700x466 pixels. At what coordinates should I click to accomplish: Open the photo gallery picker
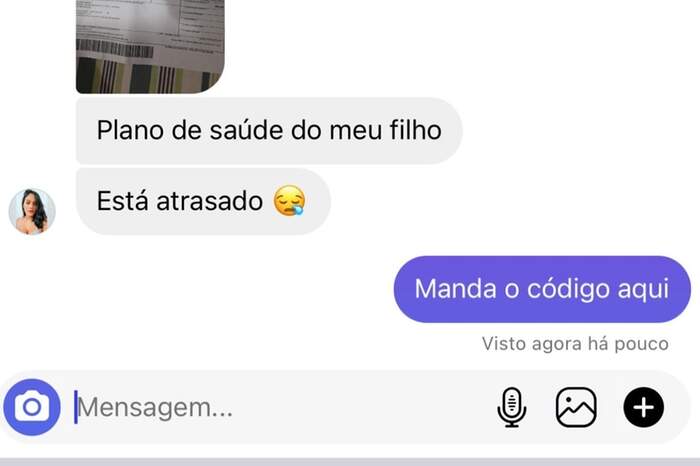[x=576, y=407]
